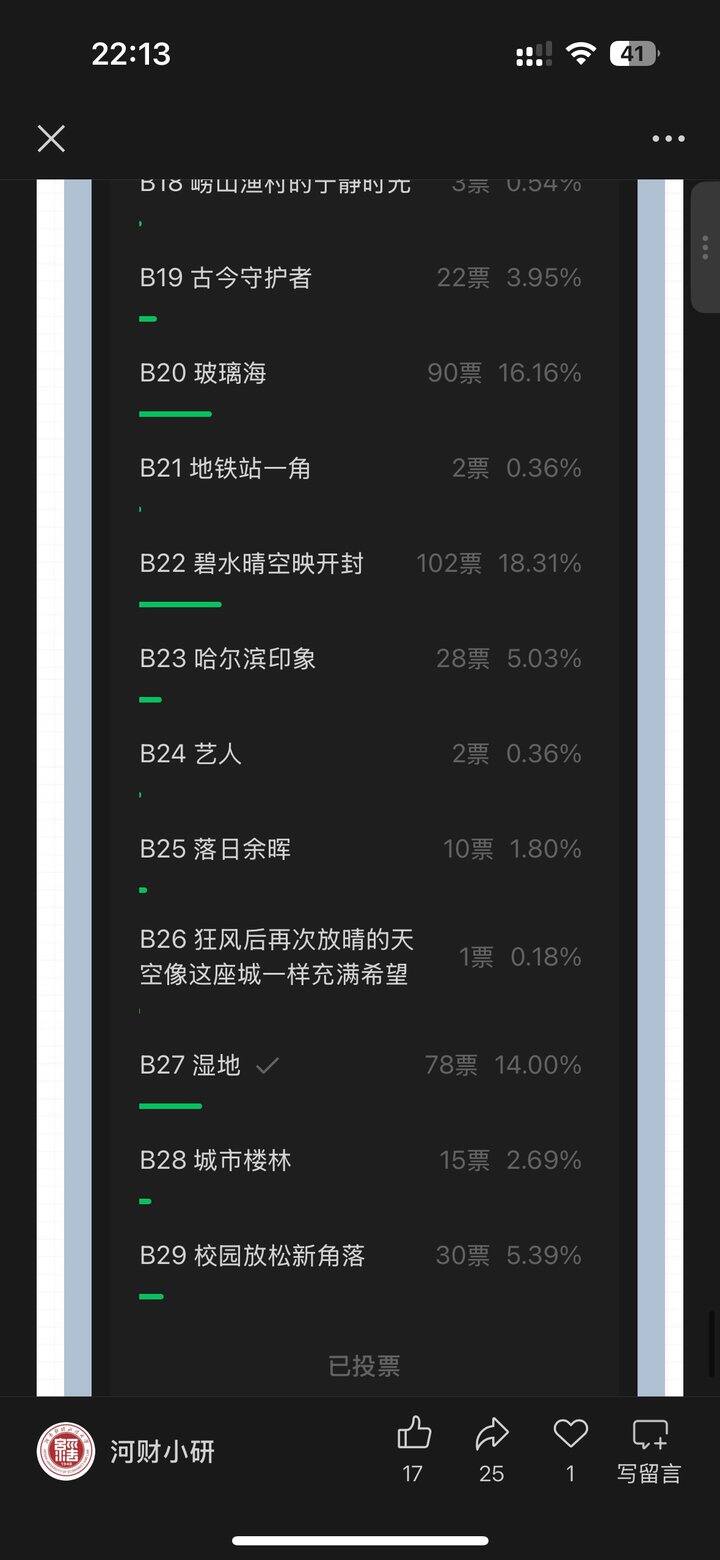Tap the Wi-Fi status icon
Image resolution: width=720 pixels, height=1560 pixels.
pos(580,52)
